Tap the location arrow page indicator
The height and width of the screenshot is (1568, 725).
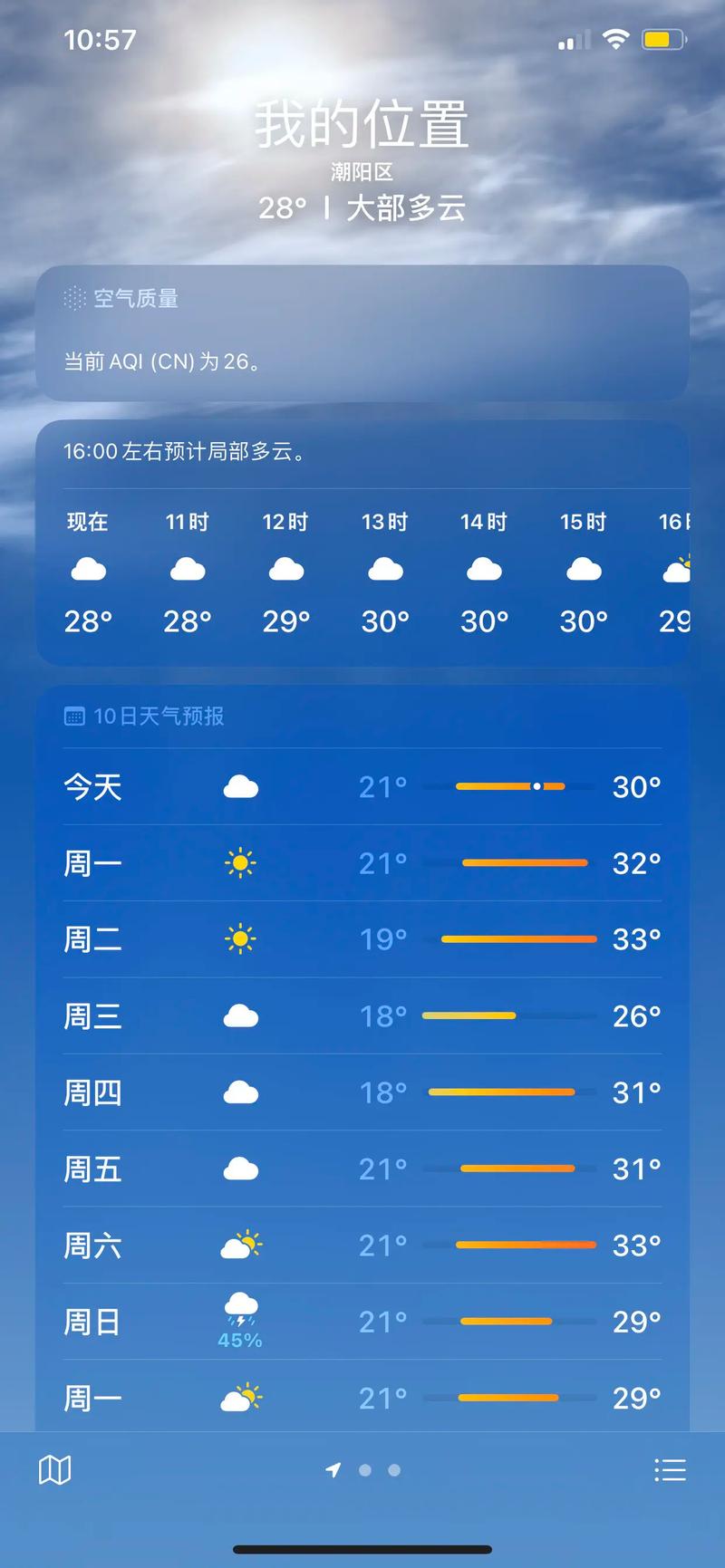click(333, 1470)
